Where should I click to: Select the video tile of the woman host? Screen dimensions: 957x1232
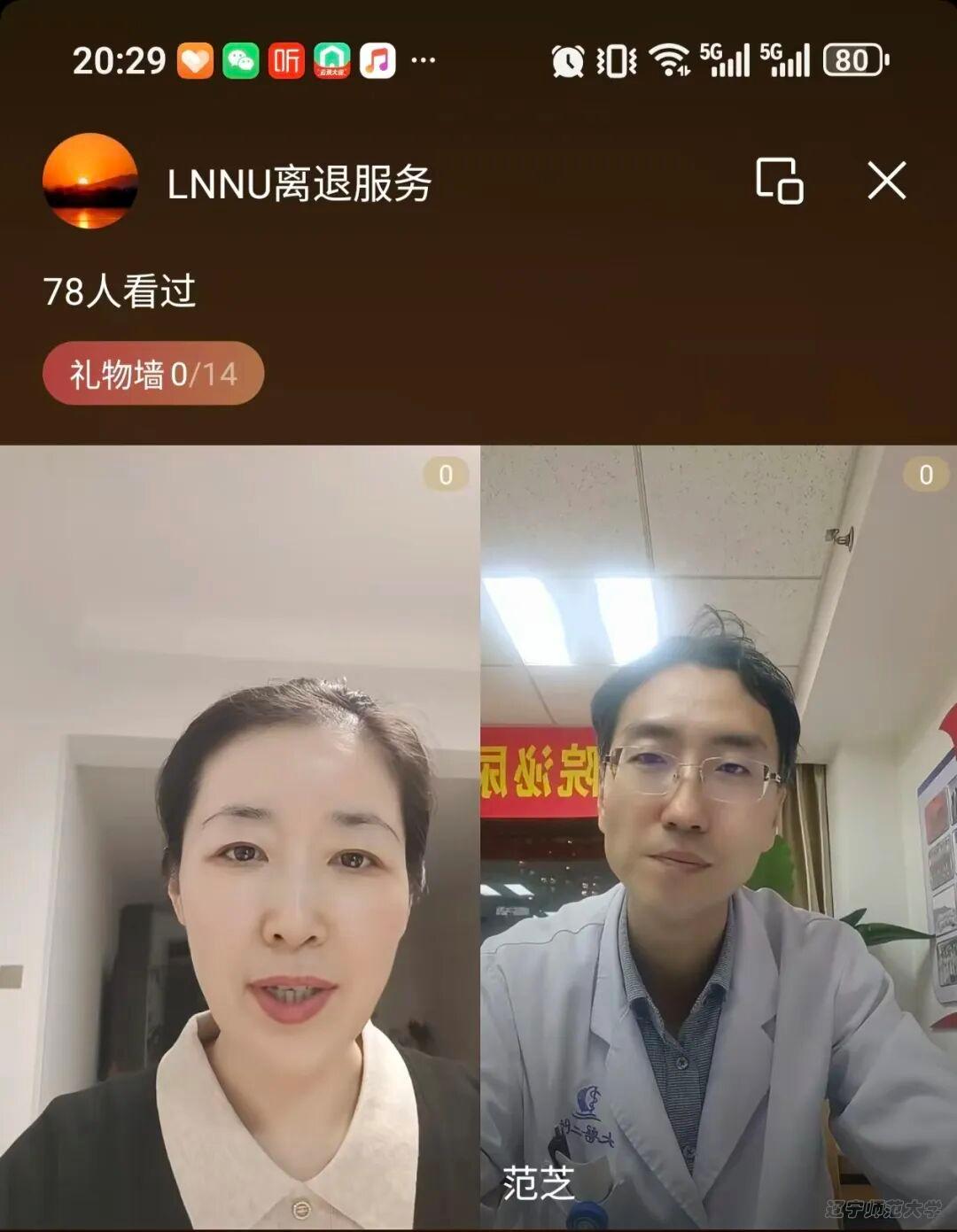tap(239, 837)
